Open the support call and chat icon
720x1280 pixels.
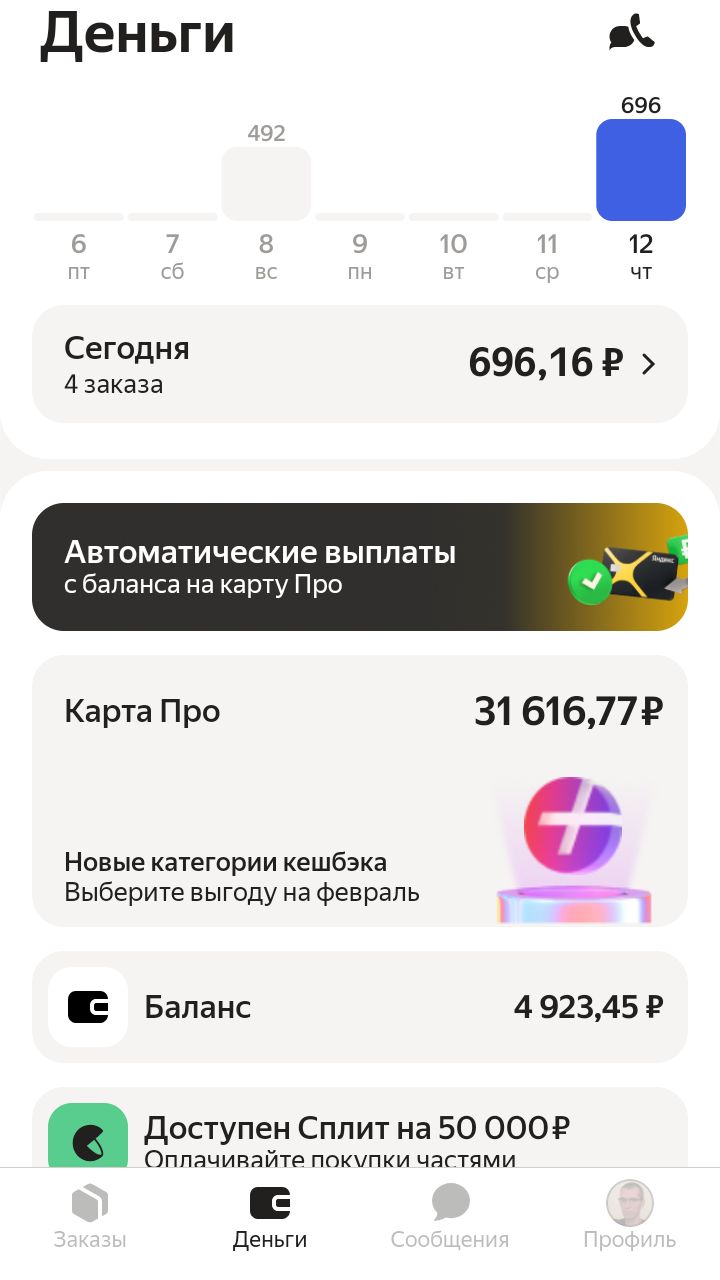(x=631, y=34)
